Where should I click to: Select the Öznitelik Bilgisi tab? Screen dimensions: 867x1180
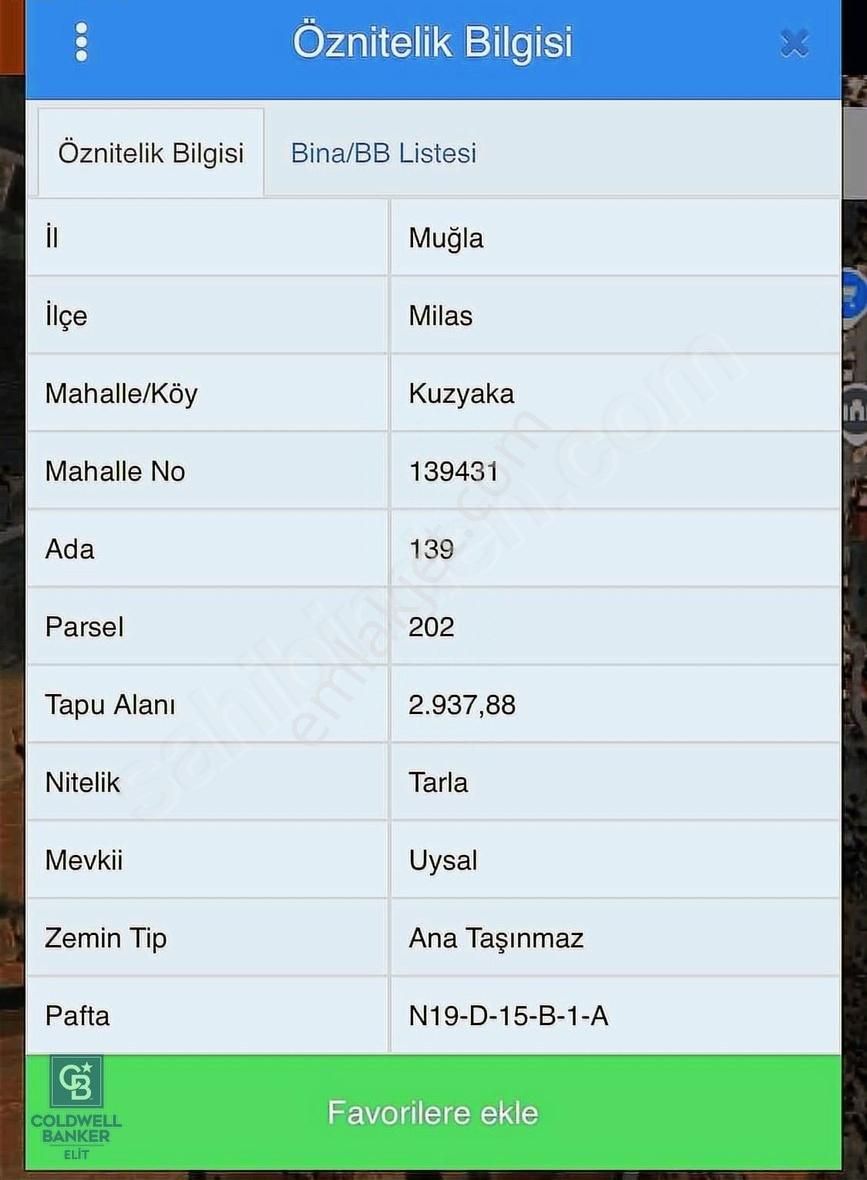[150, 152]
